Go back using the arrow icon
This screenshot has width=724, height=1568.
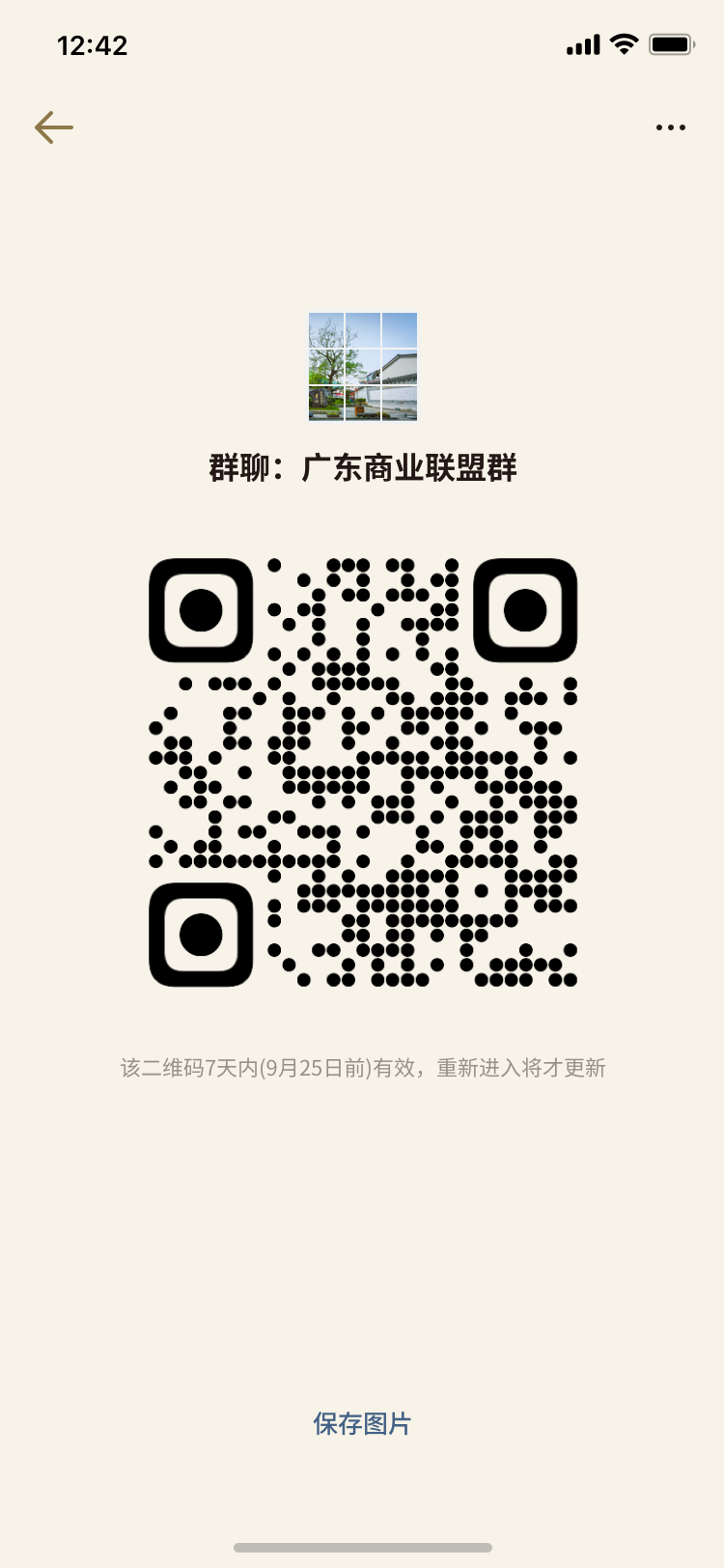pos(54,127)
